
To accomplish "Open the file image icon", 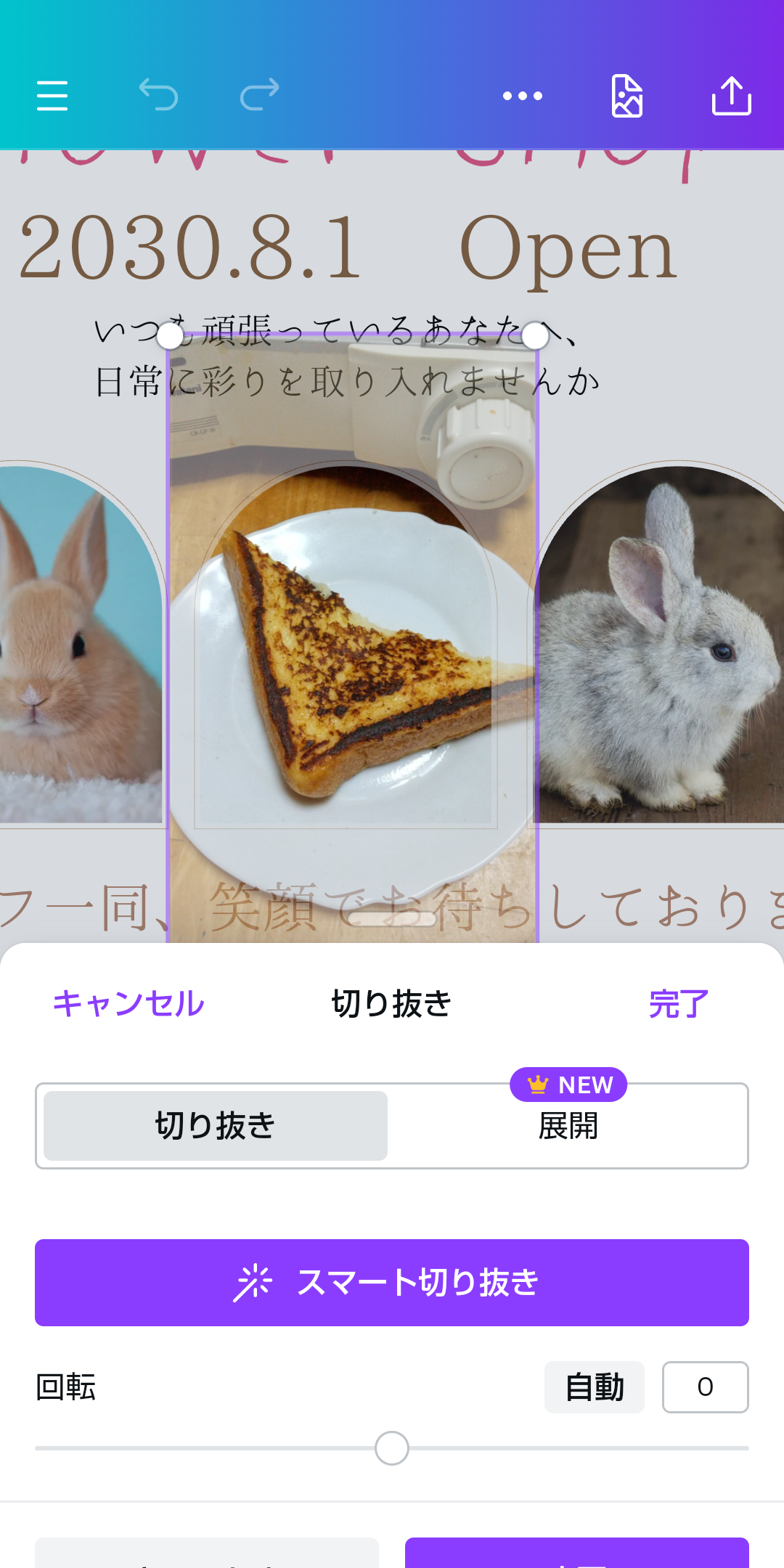I will coord(627,96).
